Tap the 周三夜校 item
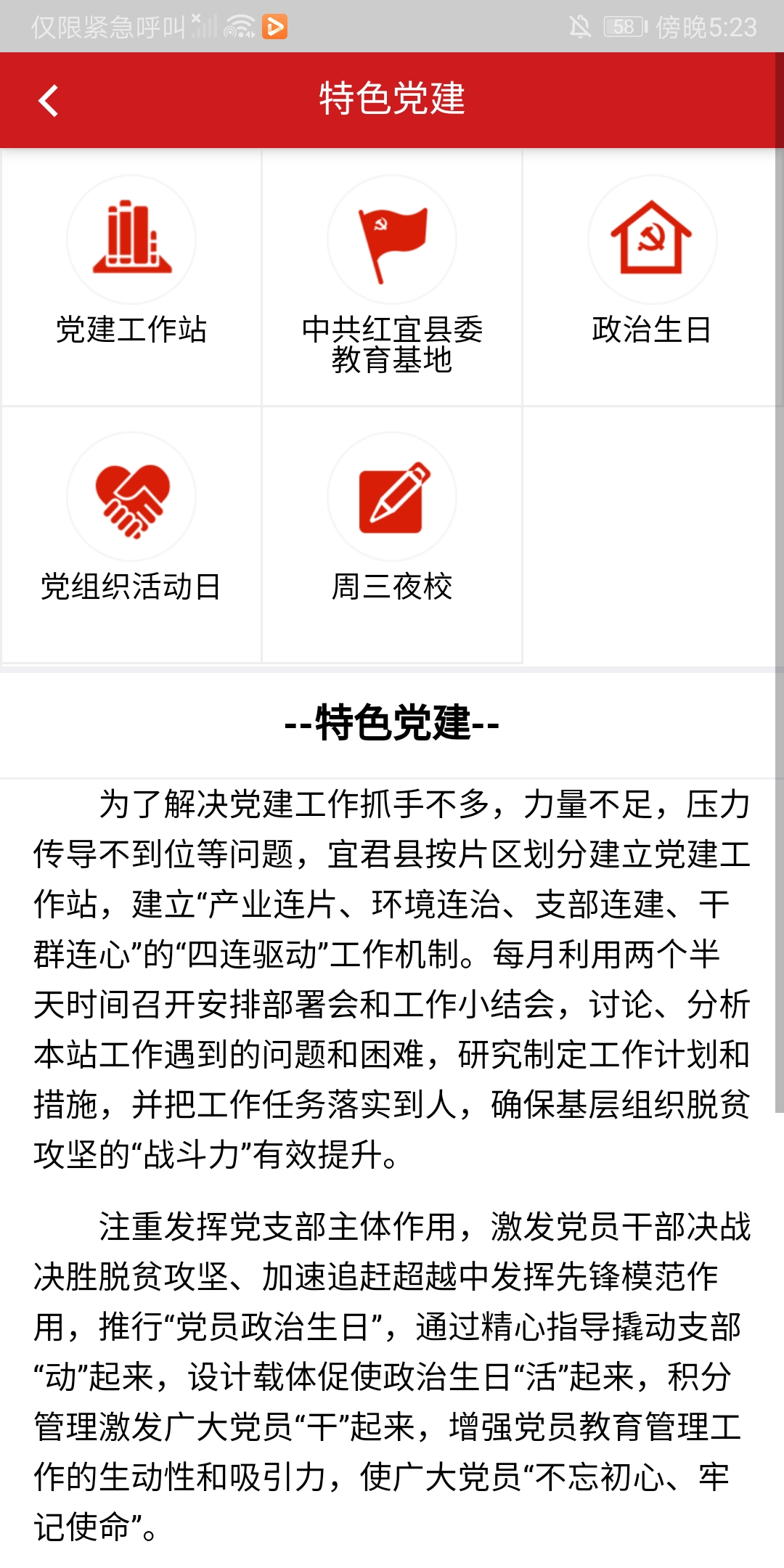Screen dimensions: 784x1568 point(392,534)
